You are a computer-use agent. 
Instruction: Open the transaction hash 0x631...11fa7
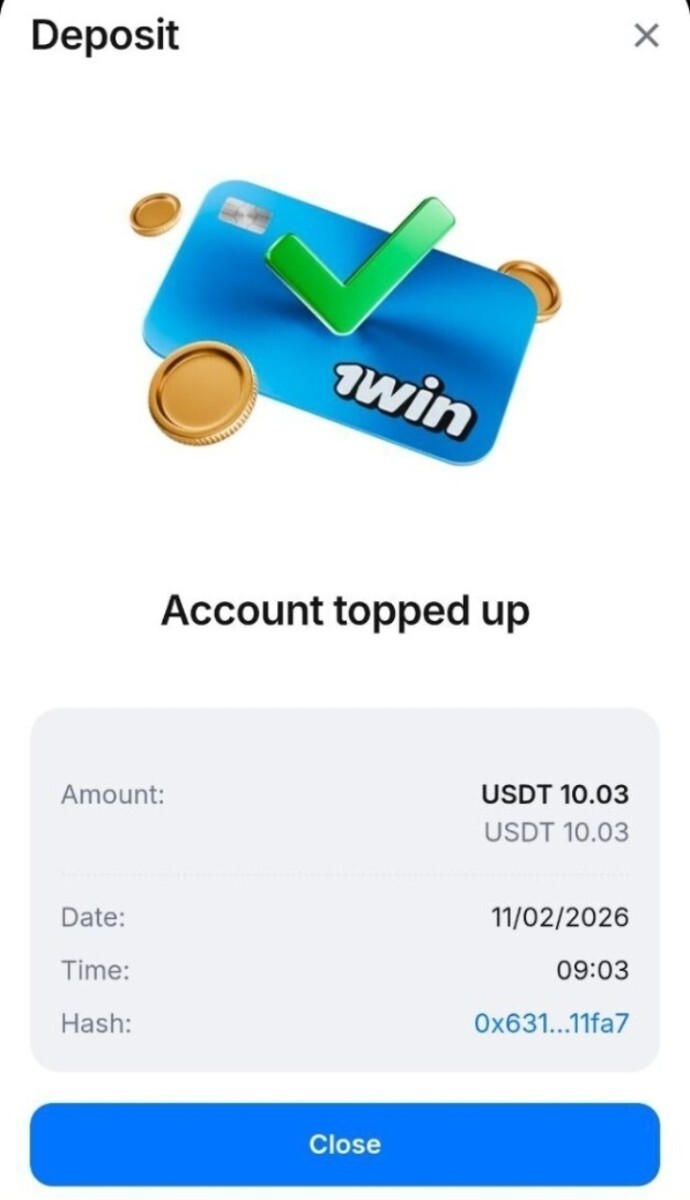551,1023
